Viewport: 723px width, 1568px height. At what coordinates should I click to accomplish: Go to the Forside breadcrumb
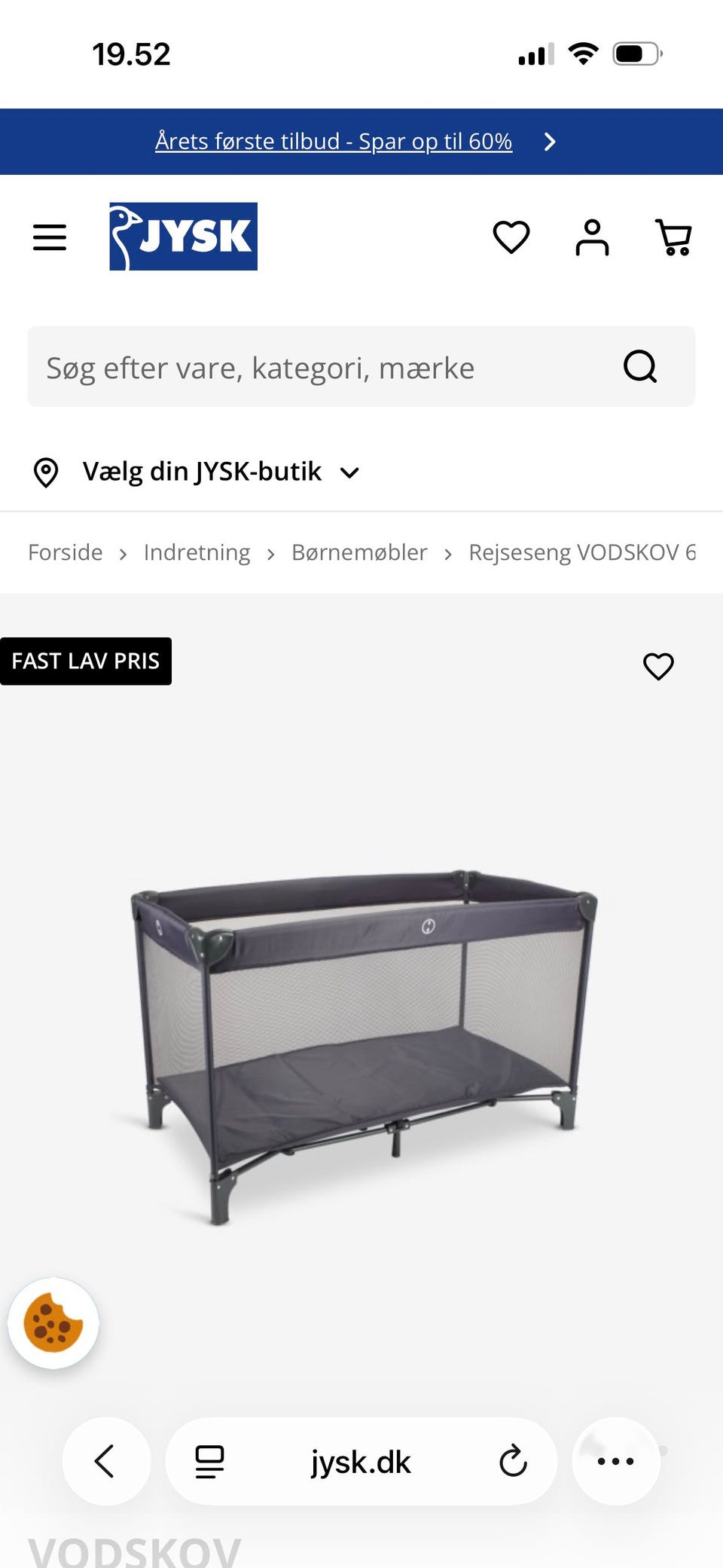[x=65, y=552]
